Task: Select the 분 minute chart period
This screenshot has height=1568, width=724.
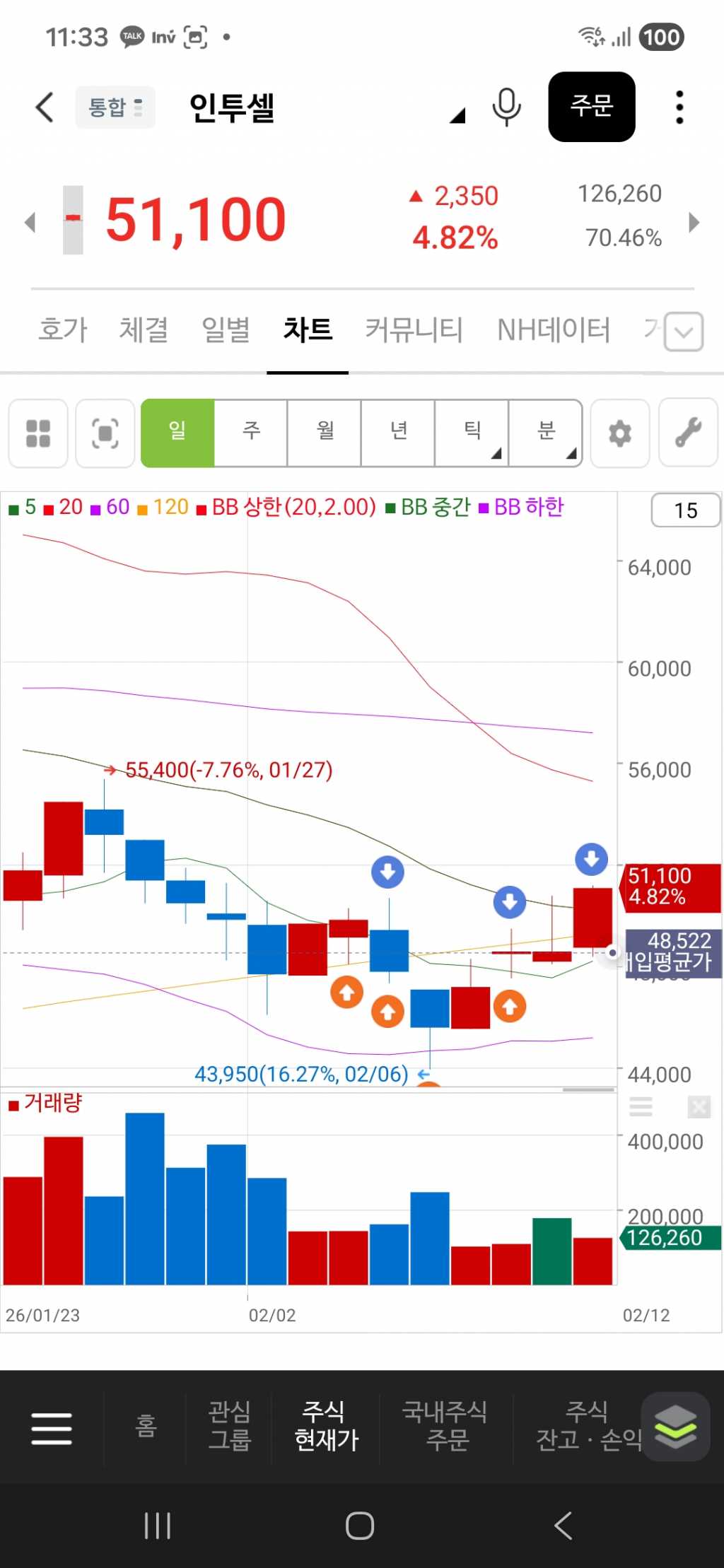Action: tap(546, 433)
